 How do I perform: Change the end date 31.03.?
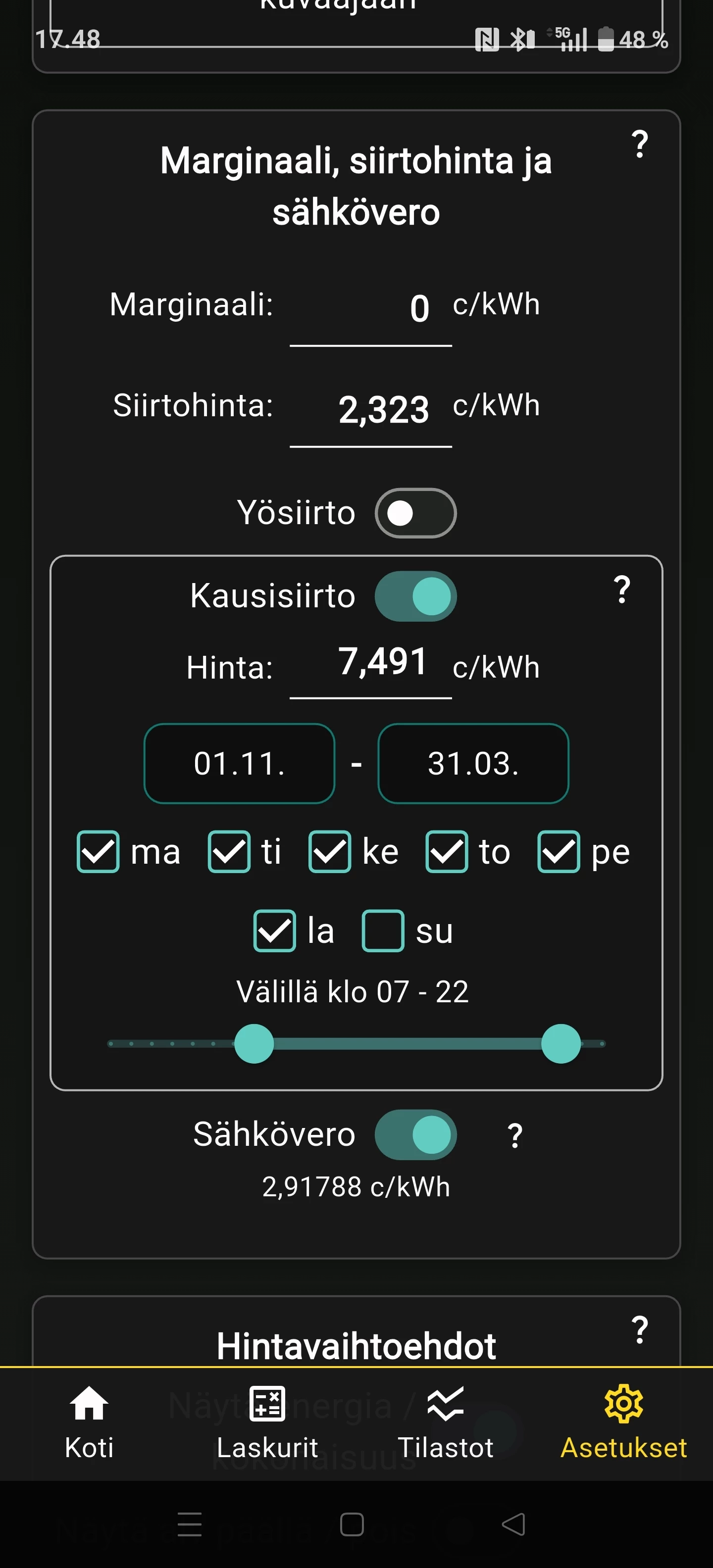point(473,763)
